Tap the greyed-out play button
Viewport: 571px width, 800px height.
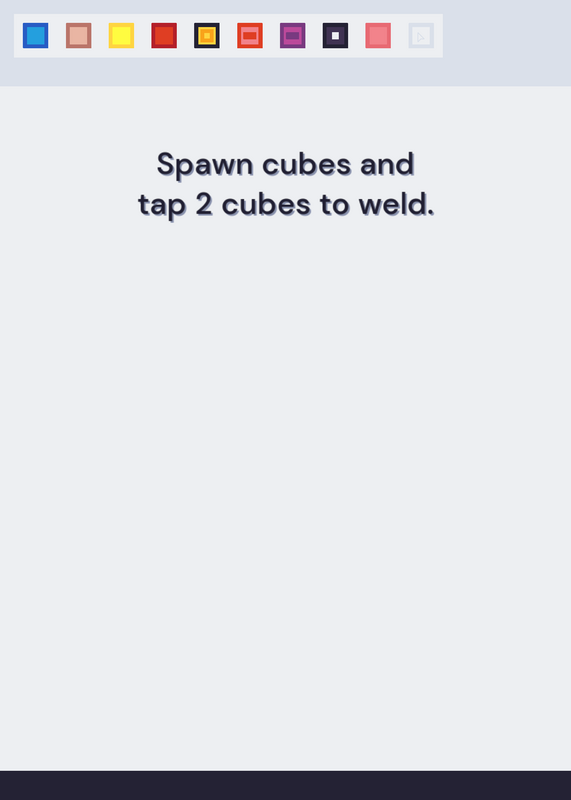[x=421, y=36]
